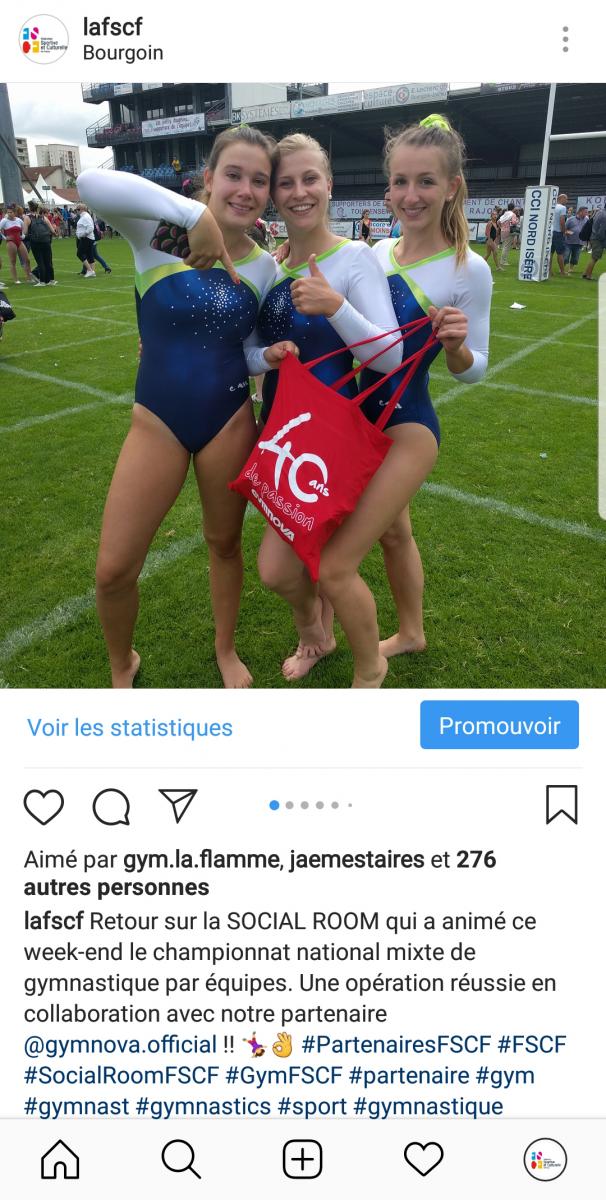
Task: Open the #gymnastique hashtag
Action: pyautogui.click(x=428, y=1106)
